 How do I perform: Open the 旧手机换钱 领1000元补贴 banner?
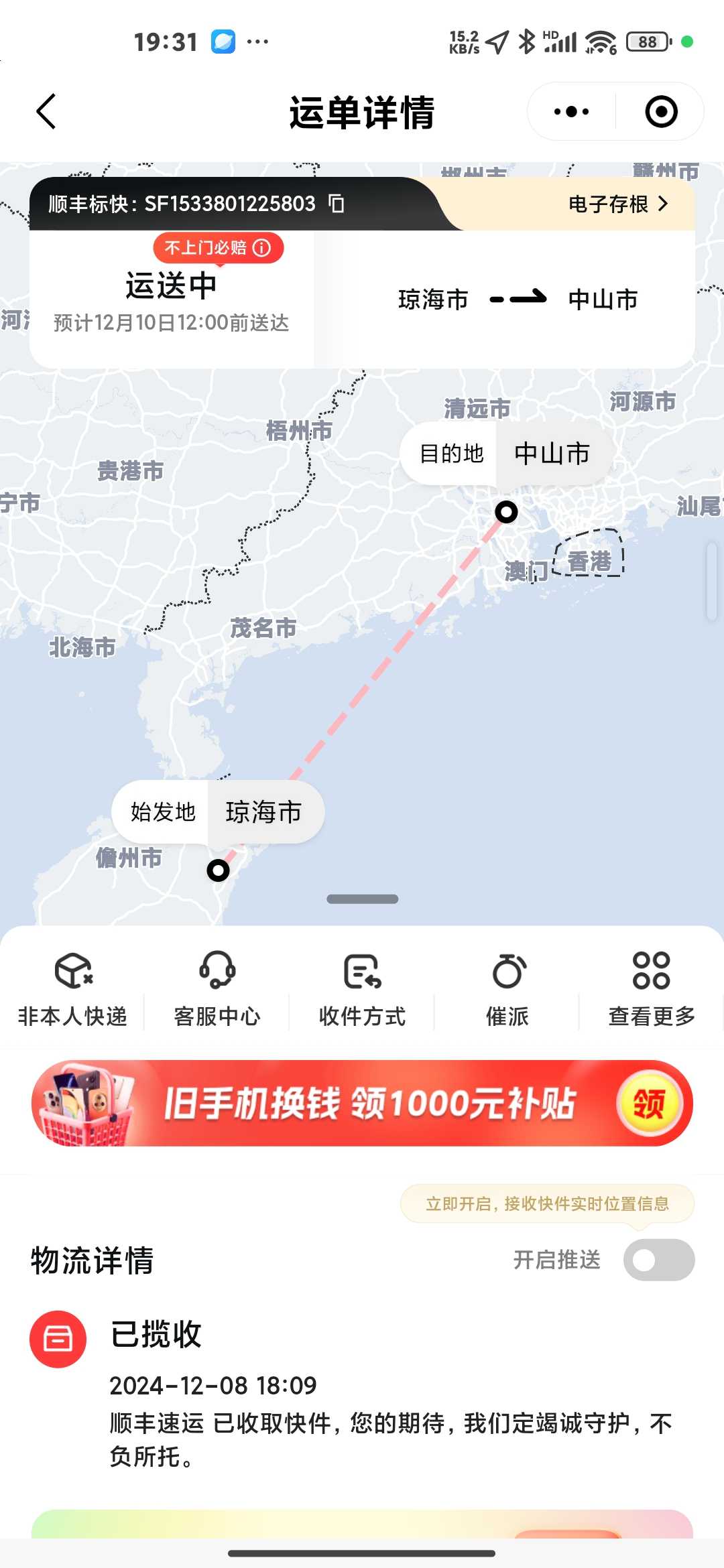click(362, 1103)
